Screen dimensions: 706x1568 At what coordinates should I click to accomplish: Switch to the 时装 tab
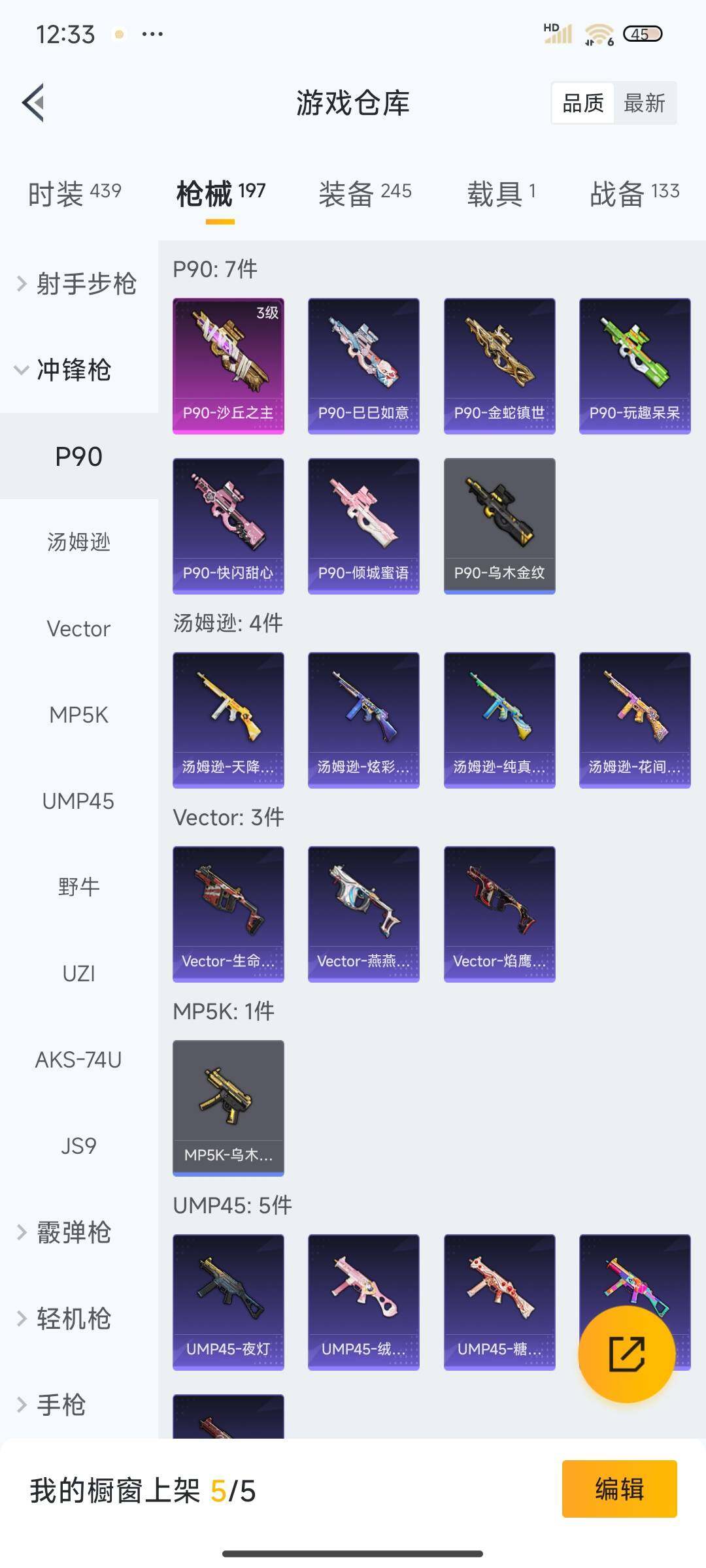pos(75,193)
